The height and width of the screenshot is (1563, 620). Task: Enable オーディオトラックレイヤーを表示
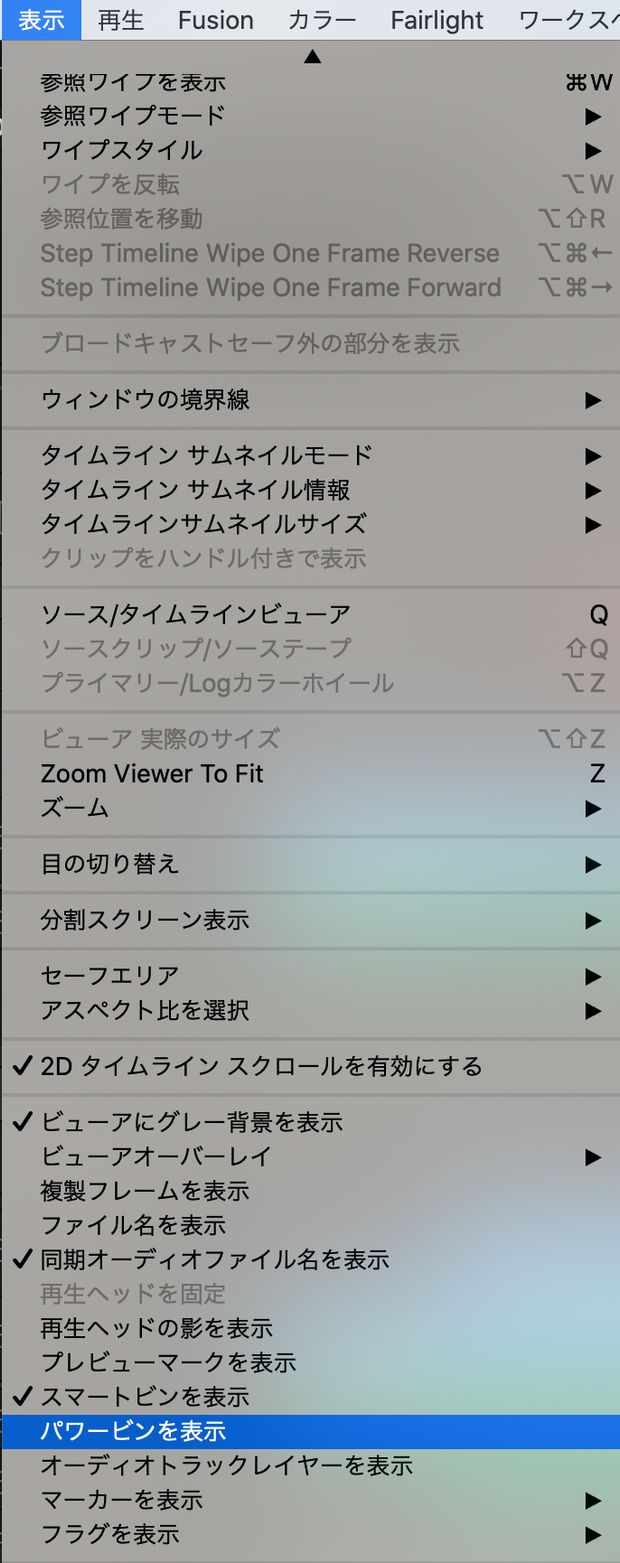tap(226, 1466)
